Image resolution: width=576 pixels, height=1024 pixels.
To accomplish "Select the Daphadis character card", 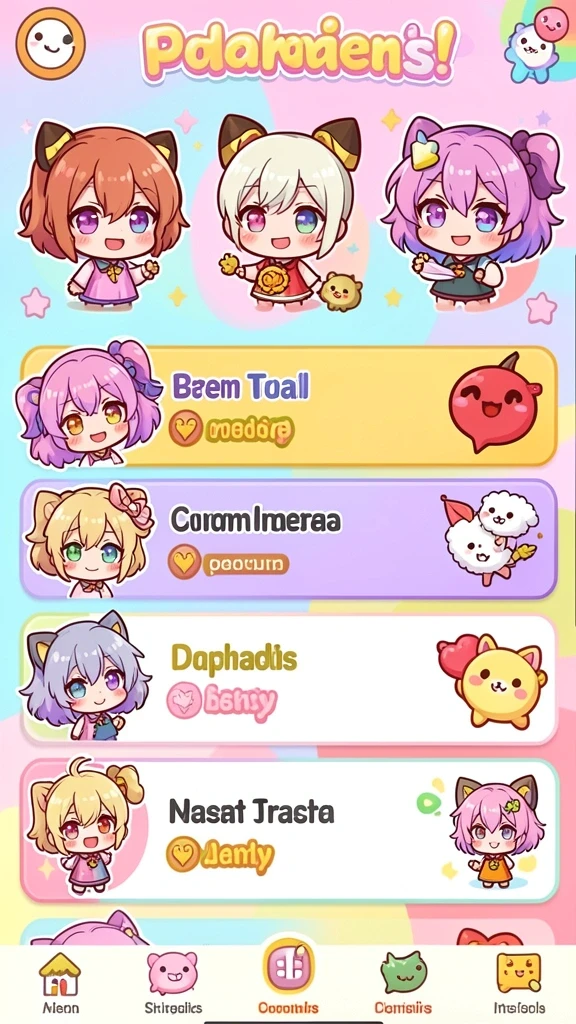I will pos(289,679).
